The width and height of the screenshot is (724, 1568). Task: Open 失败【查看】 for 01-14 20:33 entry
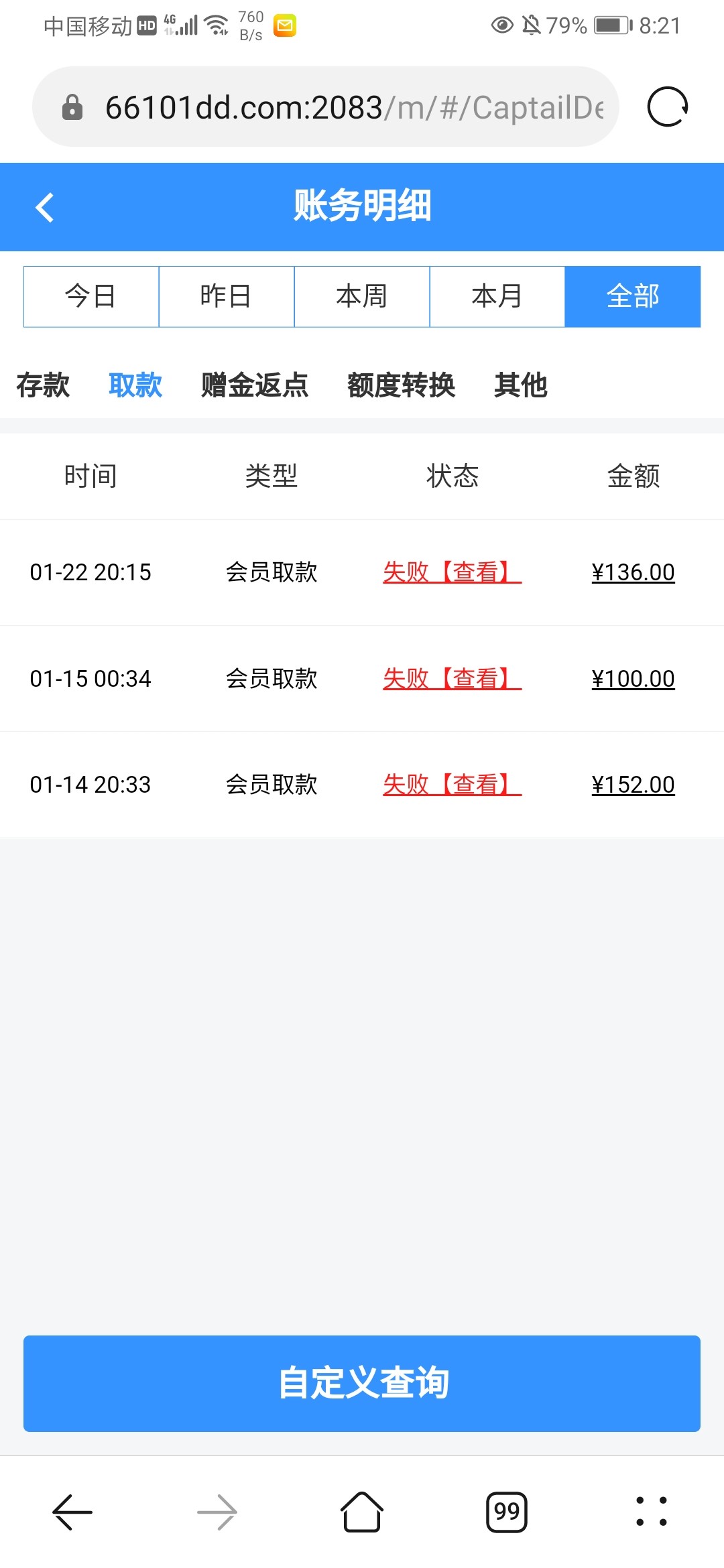point(452,785)
